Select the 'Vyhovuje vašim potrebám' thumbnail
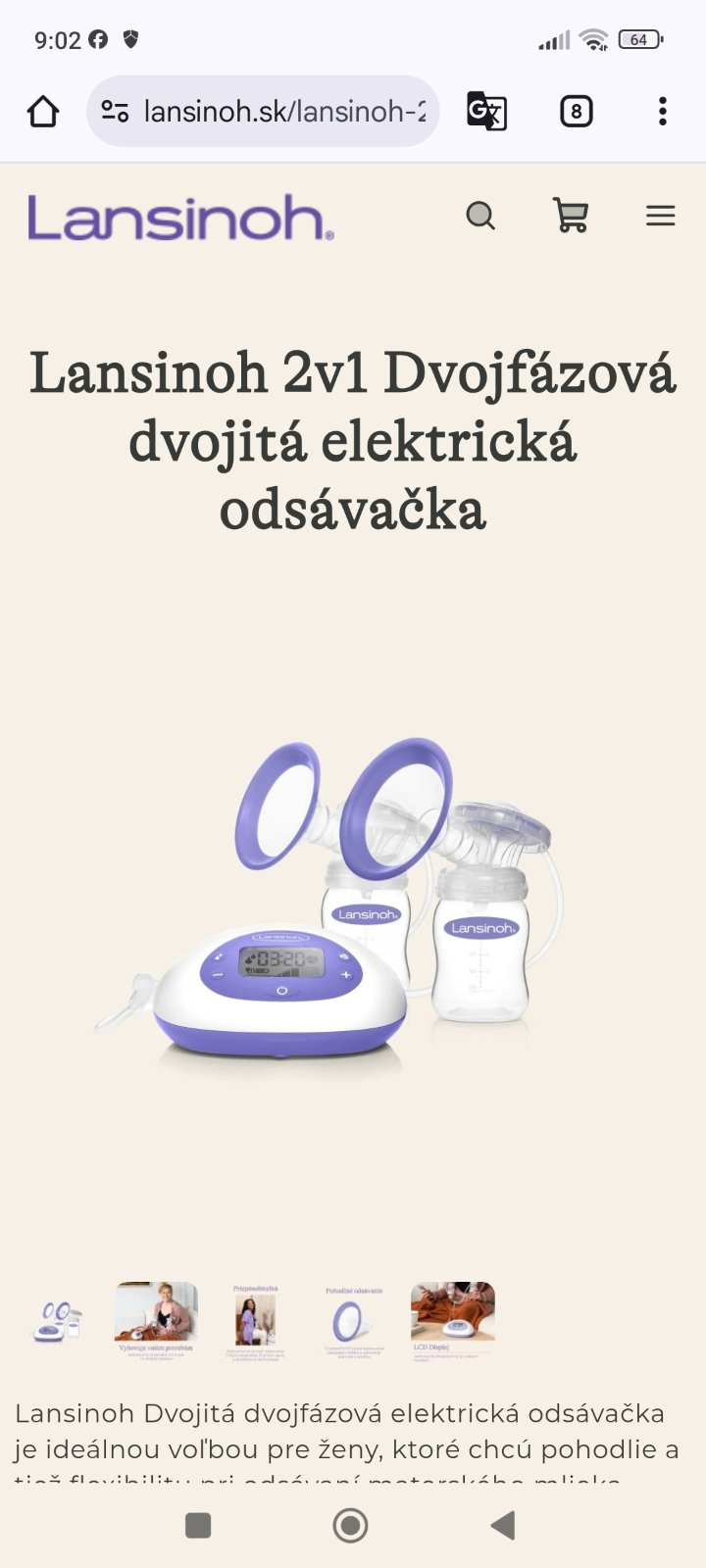Image resolution: width=706 pixels, height=1568 pixels. tap(156, 1319)
